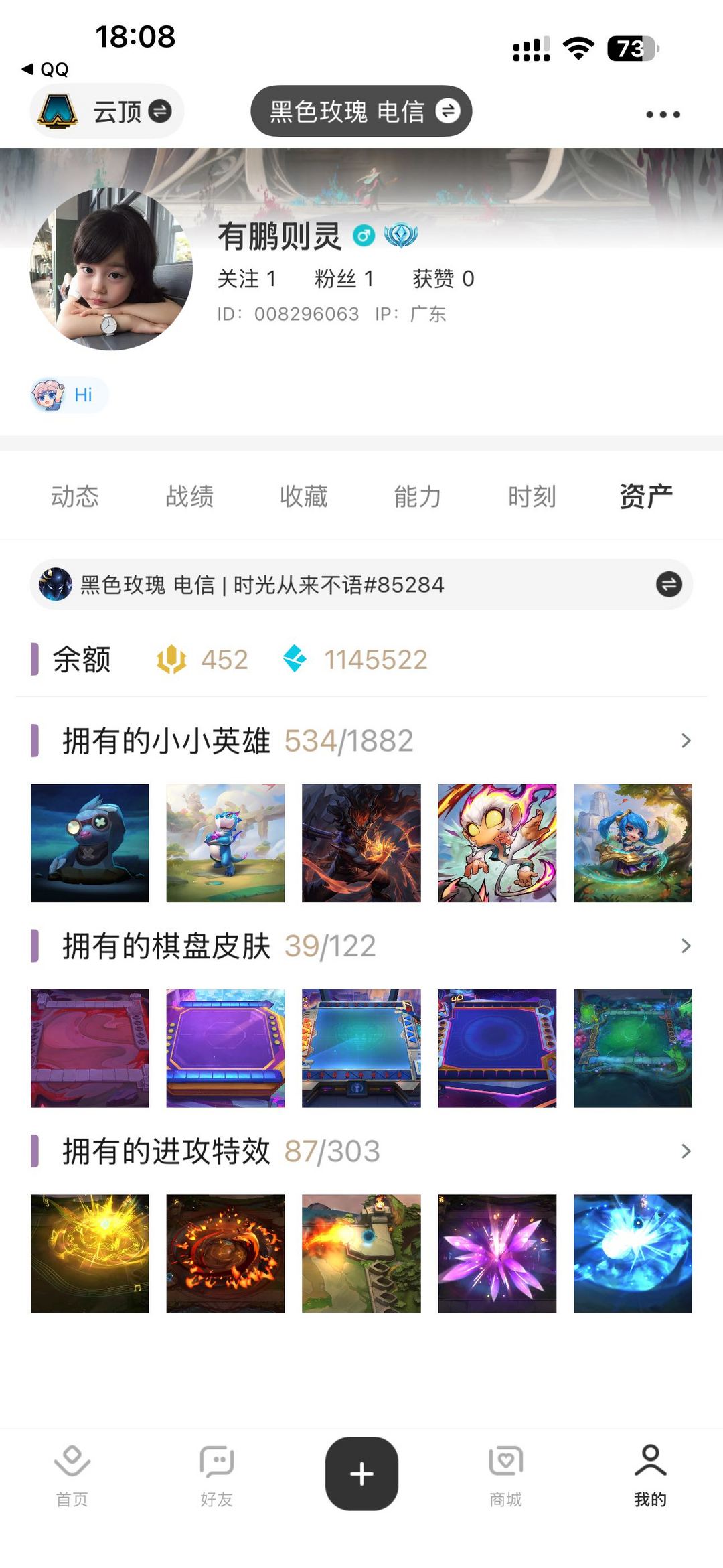Expand the 拥有的进攻特效 list
This screenshot has width=723, height=1568.
[x=686, y=1151]
